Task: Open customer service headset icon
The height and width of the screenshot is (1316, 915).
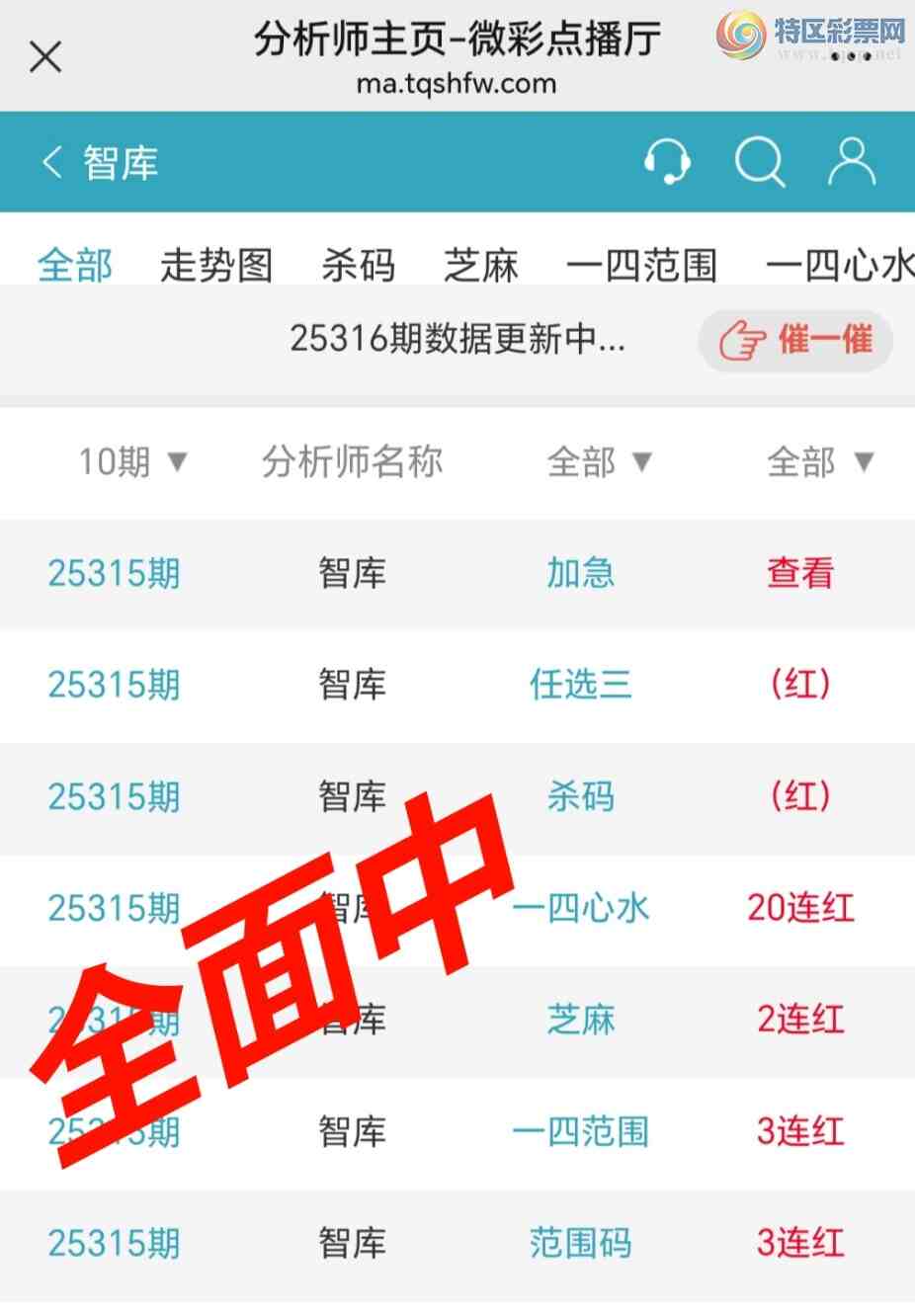Action: [667, 161]
